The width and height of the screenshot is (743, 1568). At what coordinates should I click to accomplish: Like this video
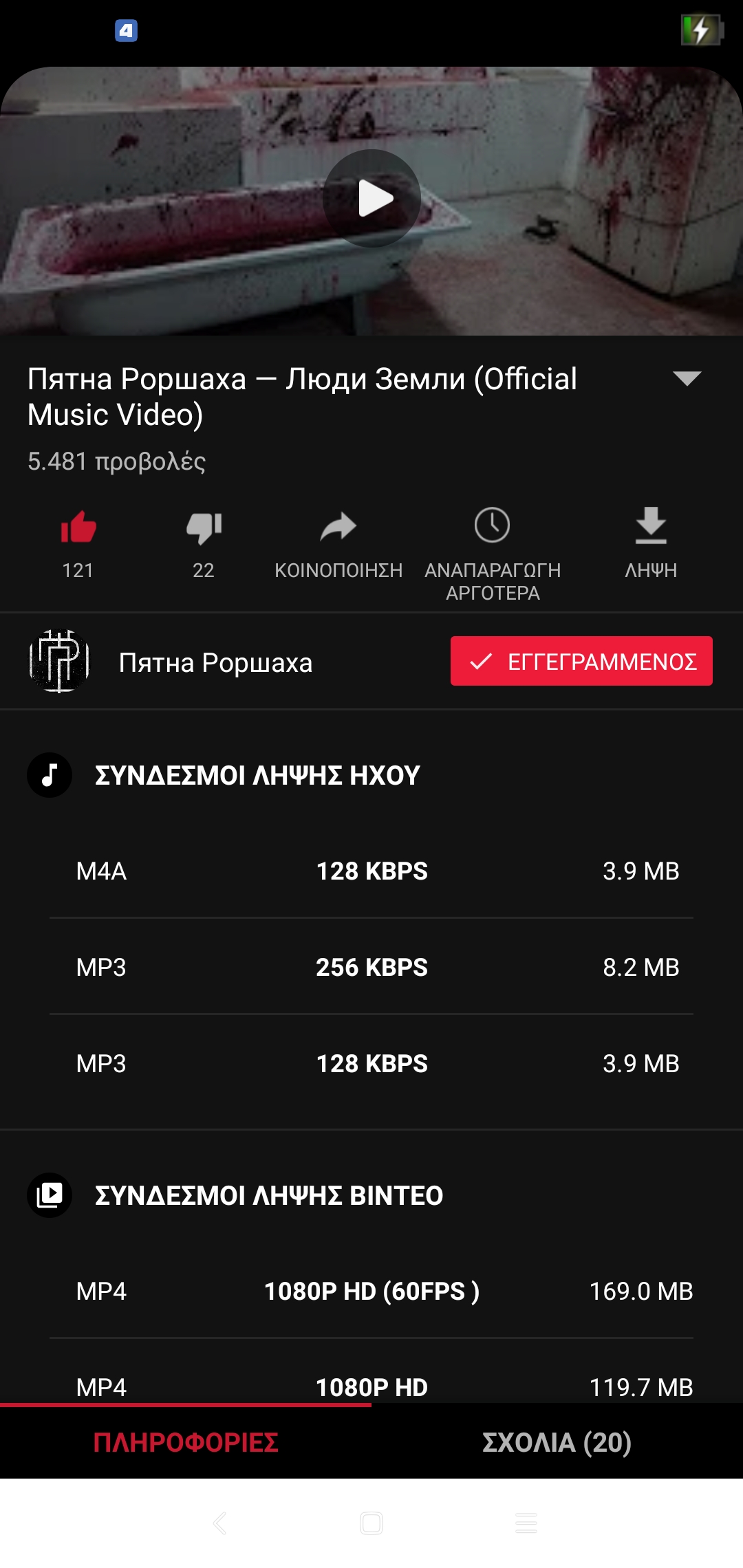click(78, 528)
